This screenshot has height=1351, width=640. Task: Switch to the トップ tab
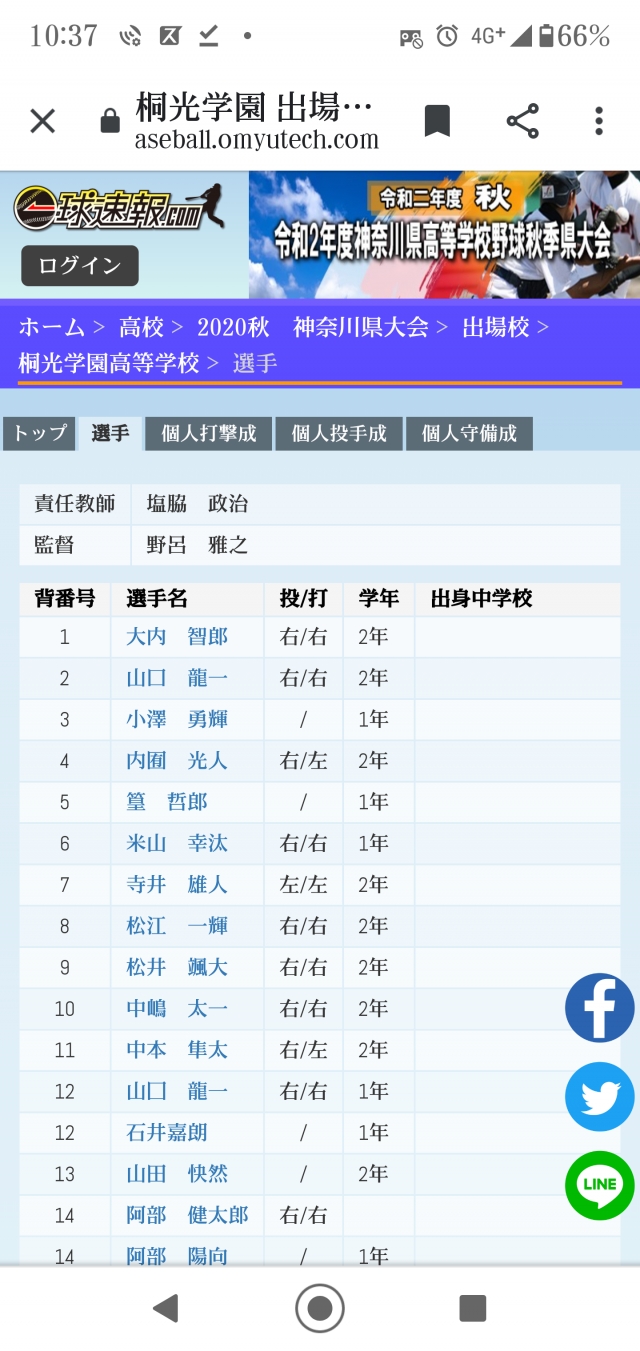click(40, 433)
